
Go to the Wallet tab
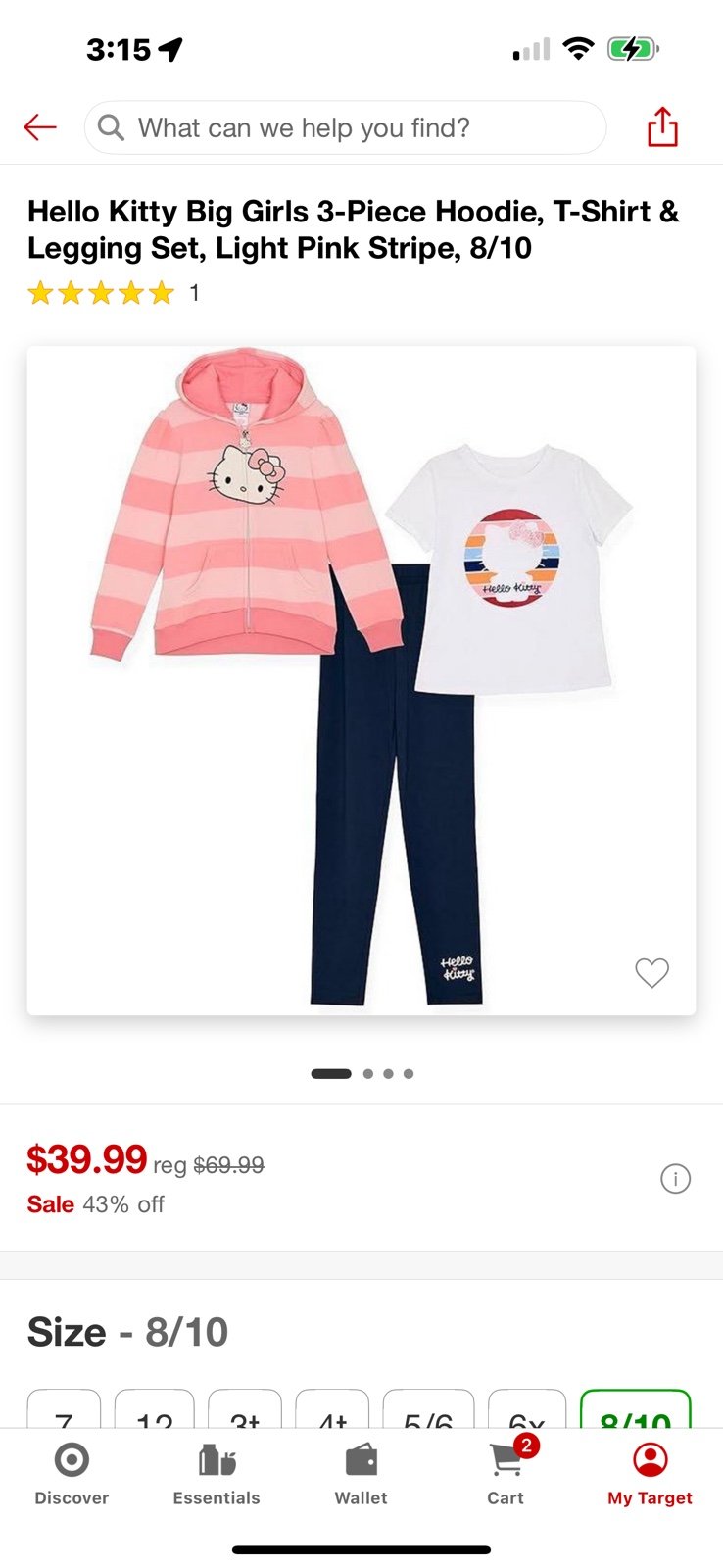tap(361, 1473)
